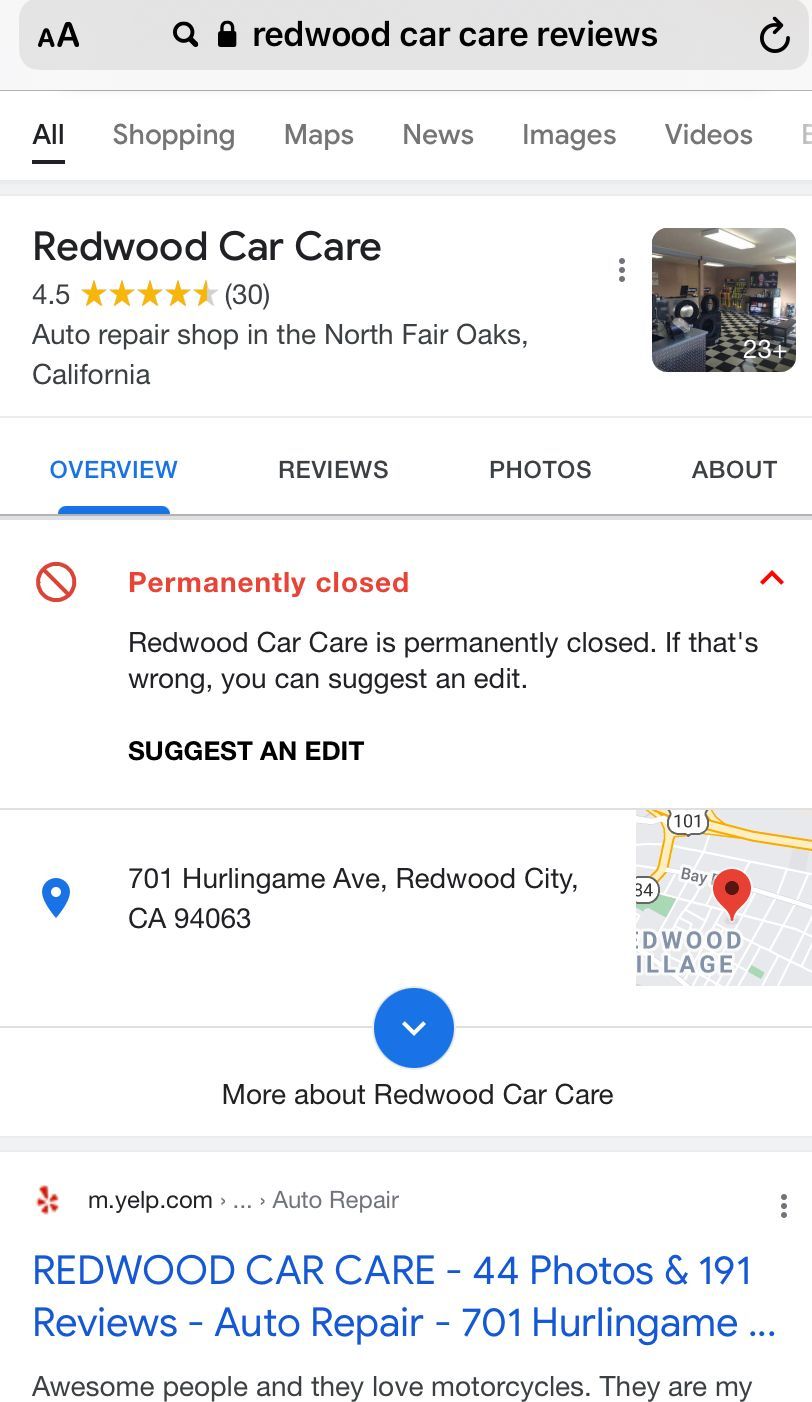Open the overflow menu beside Redwood Car Care
Image resolution: width=812 pixels, height=1402 pixels.
pyautogui.click(x=622, y=270)
